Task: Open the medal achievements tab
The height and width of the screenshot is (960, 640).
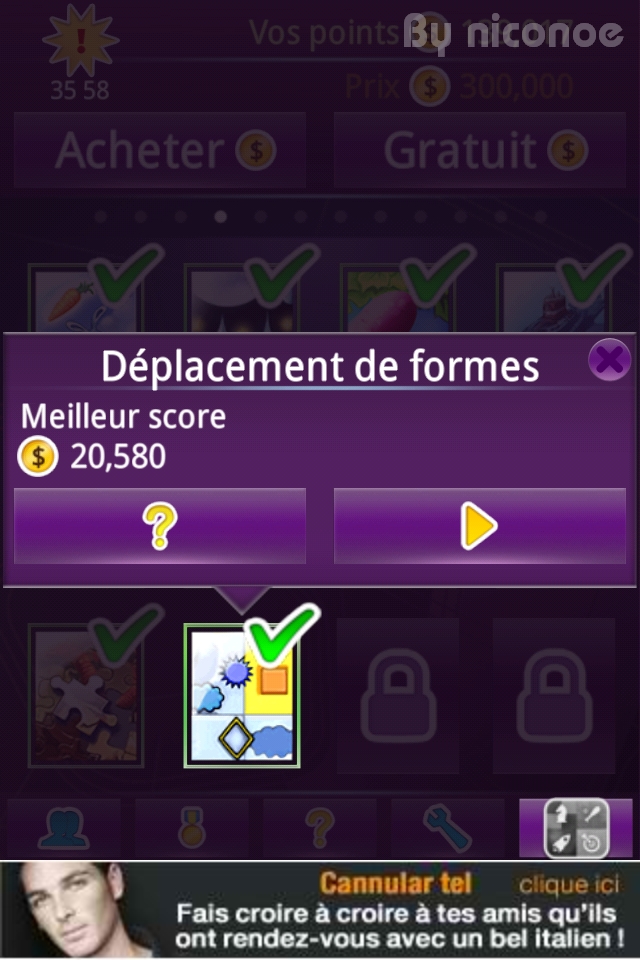Action: 192,828
